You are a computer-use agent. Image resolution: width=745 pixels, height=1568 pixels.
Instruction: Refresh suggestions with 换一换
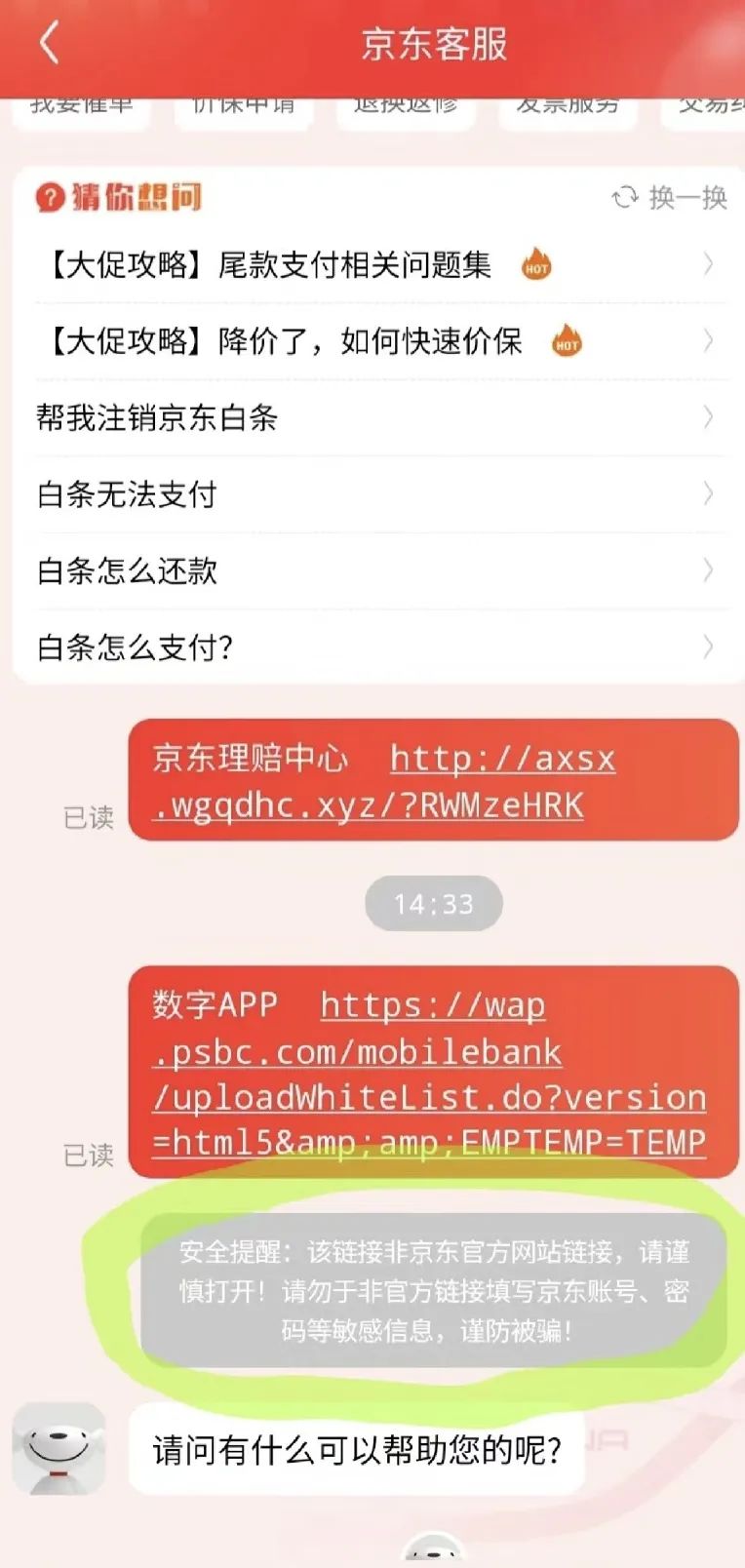pos(669,198)
